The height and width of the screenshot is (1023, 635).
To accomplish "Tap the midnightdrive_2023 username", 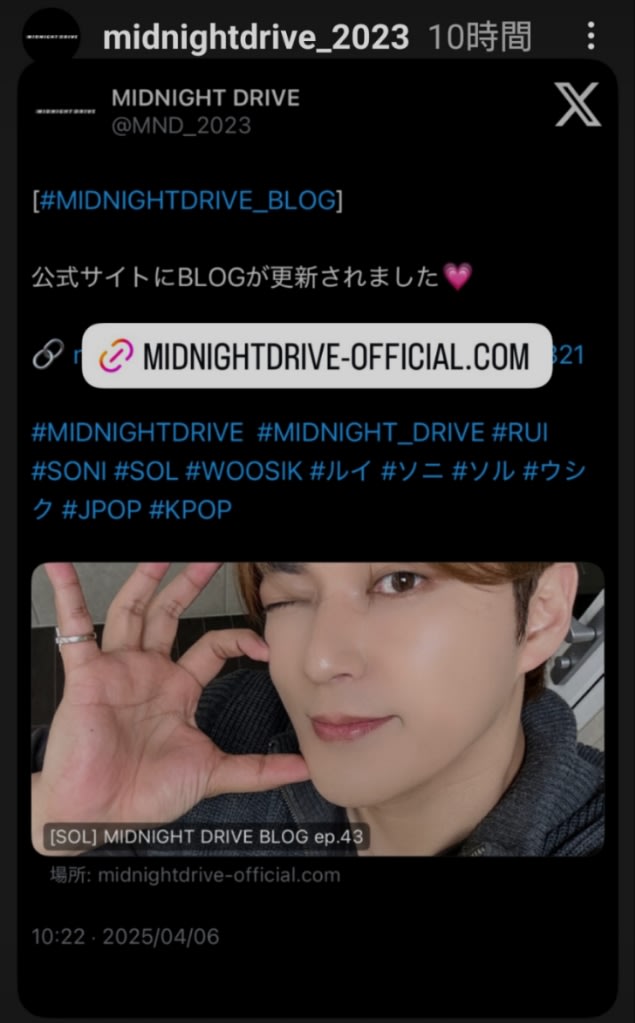I will pyautogui.click(x=256, y=38).
